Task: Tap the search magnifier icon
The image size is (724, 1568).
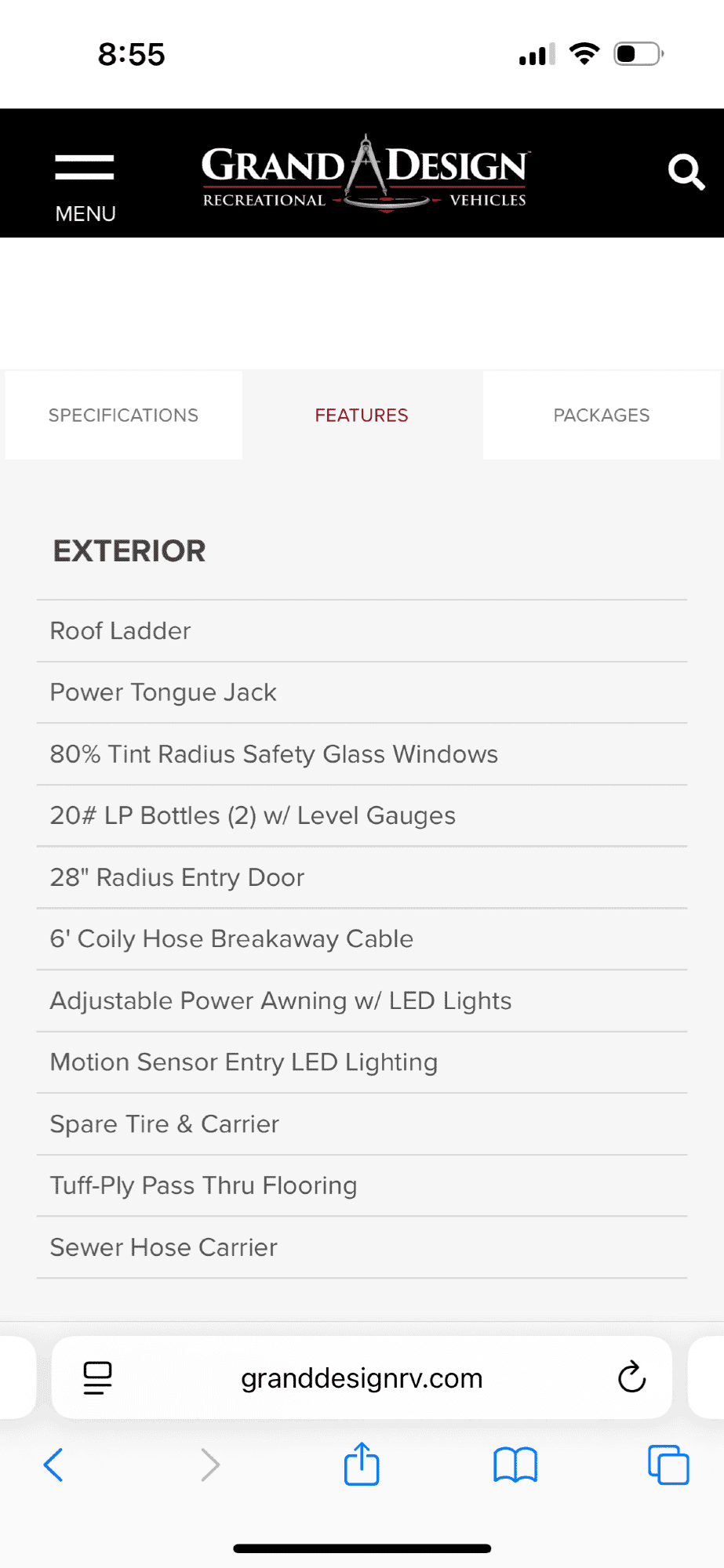Action: 686,172
